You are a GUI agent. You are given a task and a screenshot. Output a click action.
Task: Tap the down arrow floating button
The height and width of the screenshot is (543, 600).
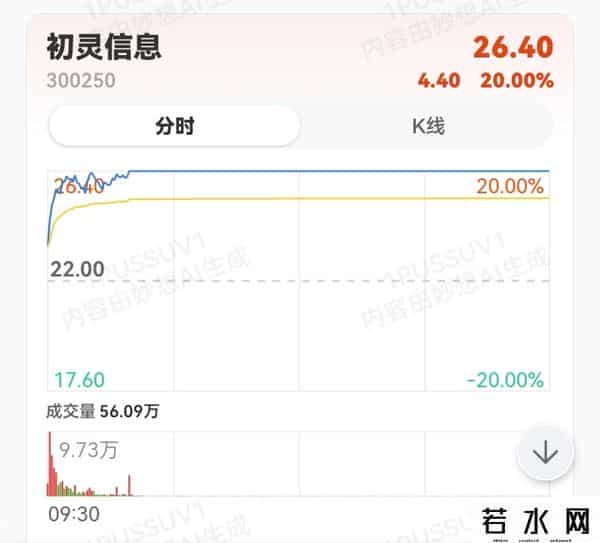tap(545, 453)
